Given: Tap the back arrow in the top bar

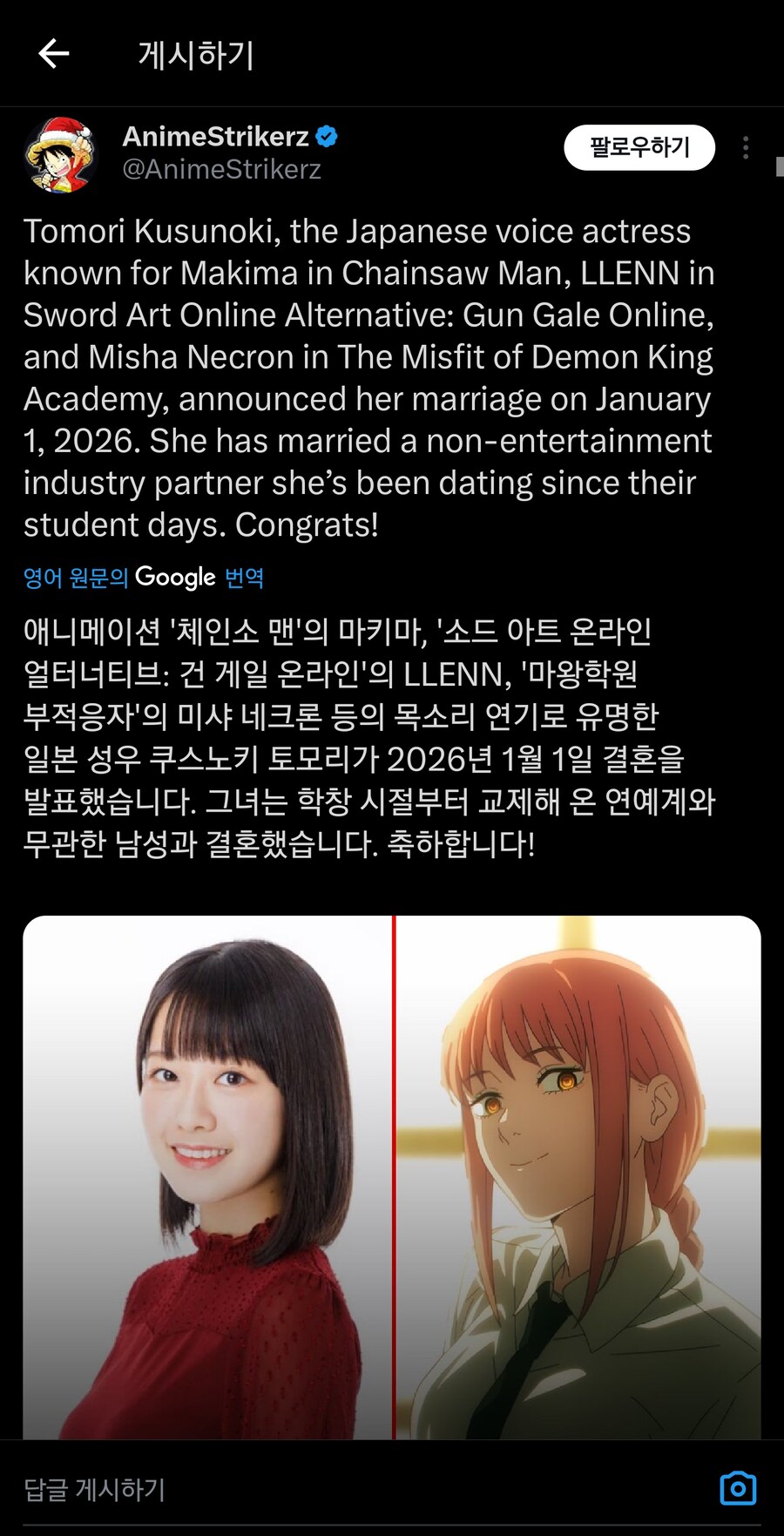Looking at the screenshot, I should pyautogui.click(x=55, y=54).
